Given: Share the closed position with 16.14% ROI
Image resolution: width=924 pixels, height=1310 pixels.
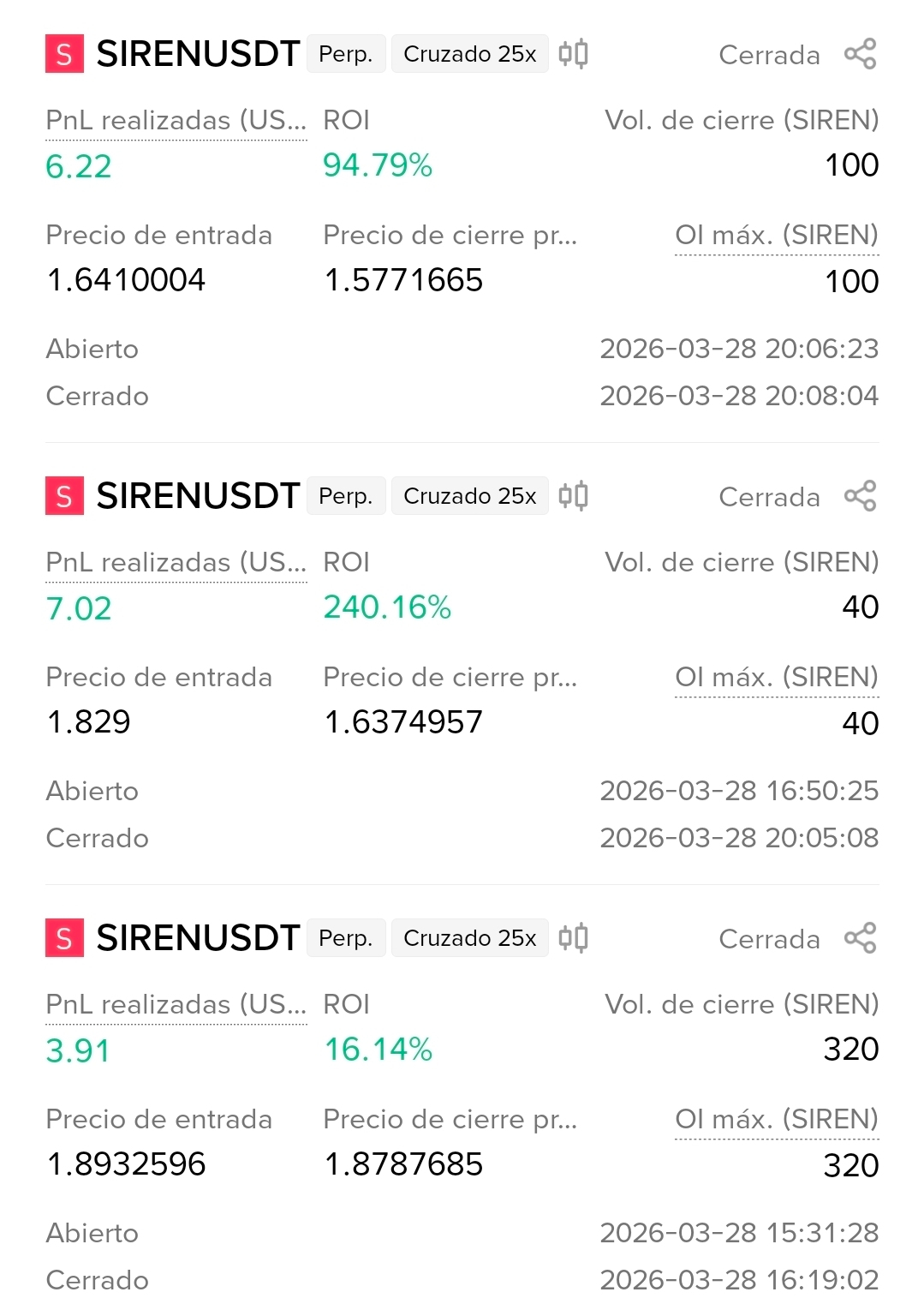Looking at the screenshot, I should pos(860,938).
